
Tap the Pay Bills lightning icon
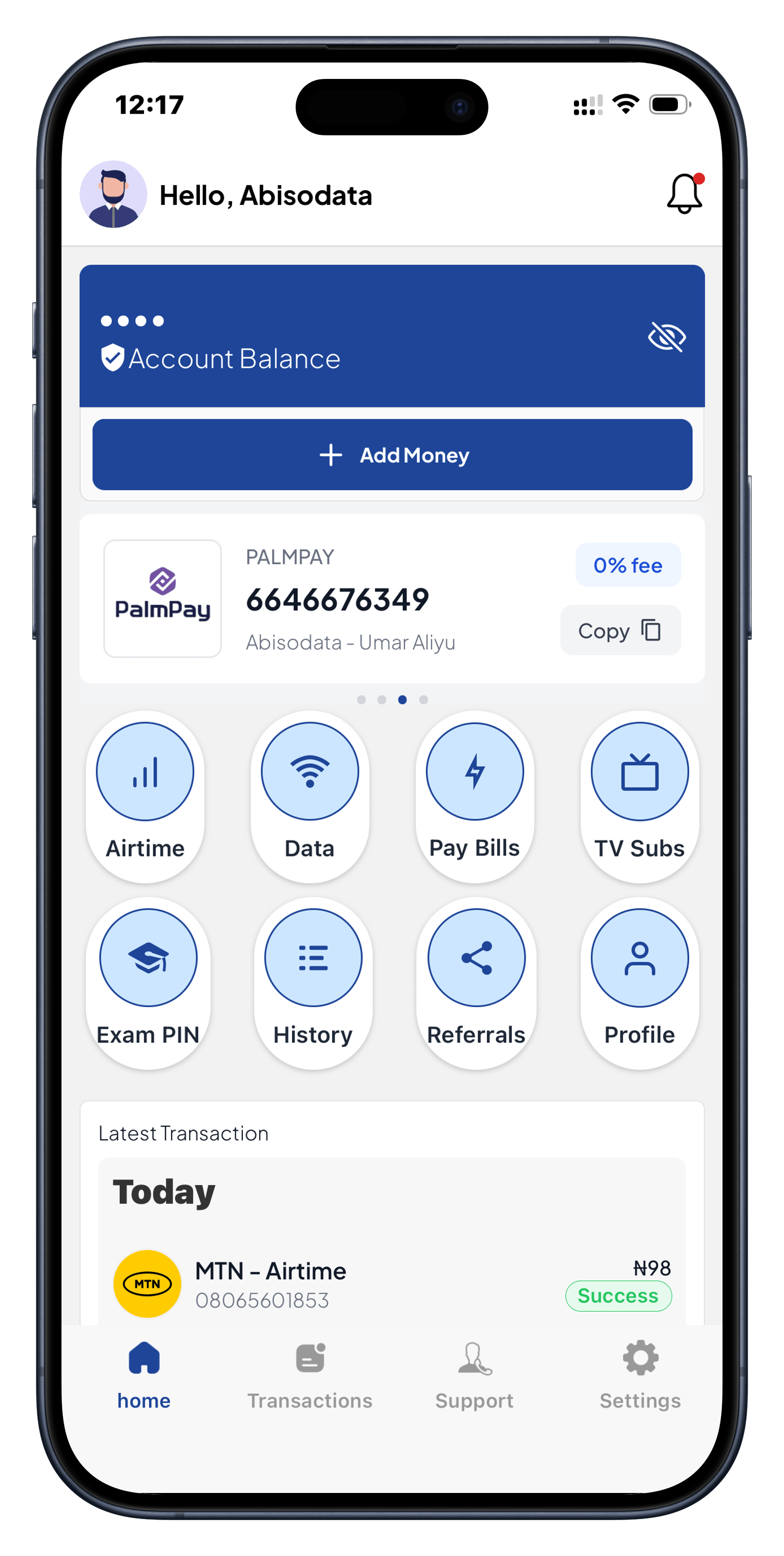(474, 771)
